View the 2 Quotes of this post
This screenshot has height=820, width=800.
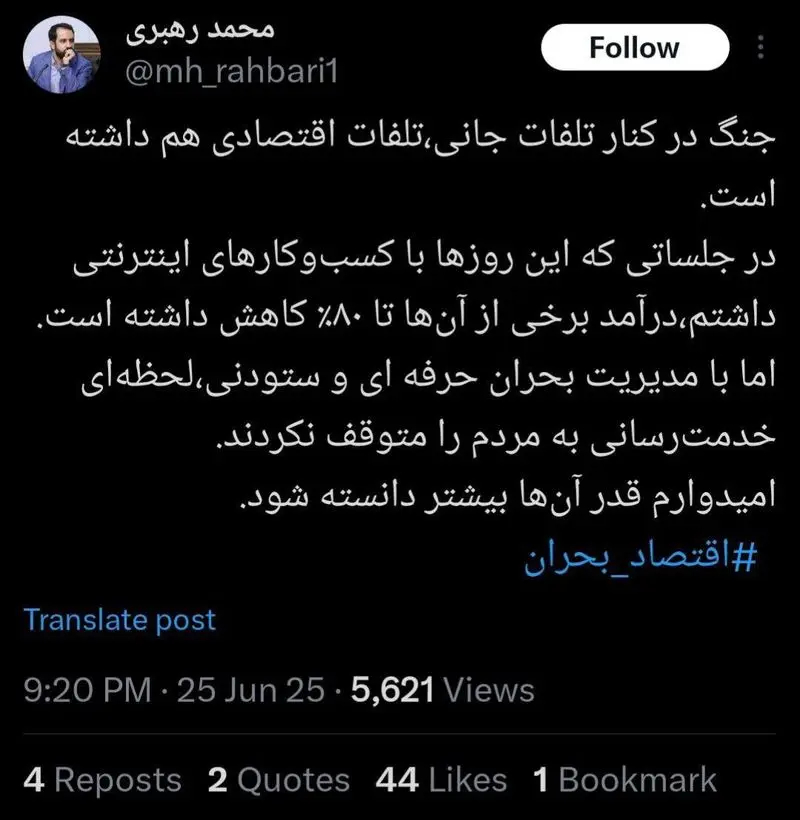click(279, 780)
